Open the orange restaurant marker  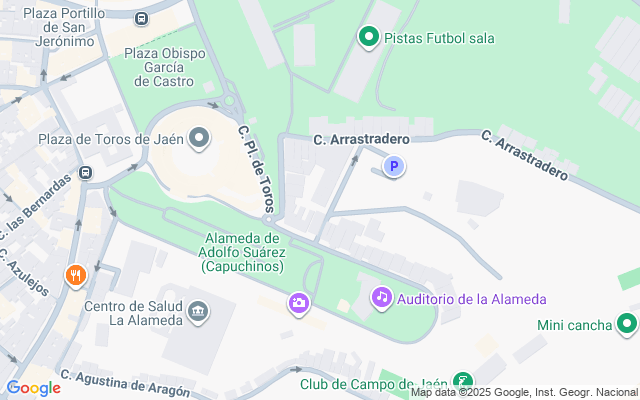coord(76,276)
